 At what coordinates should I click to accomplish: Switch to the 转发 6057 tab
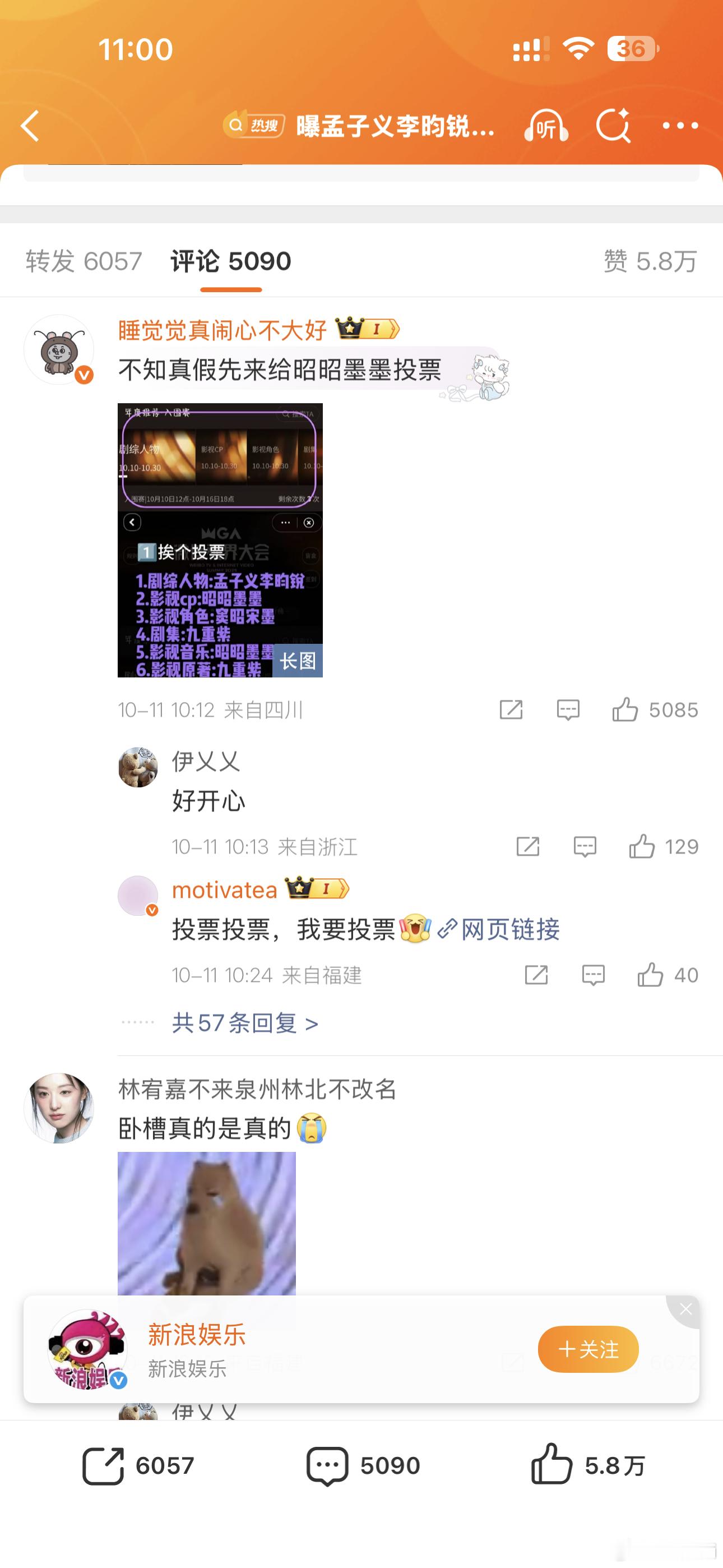84,261
